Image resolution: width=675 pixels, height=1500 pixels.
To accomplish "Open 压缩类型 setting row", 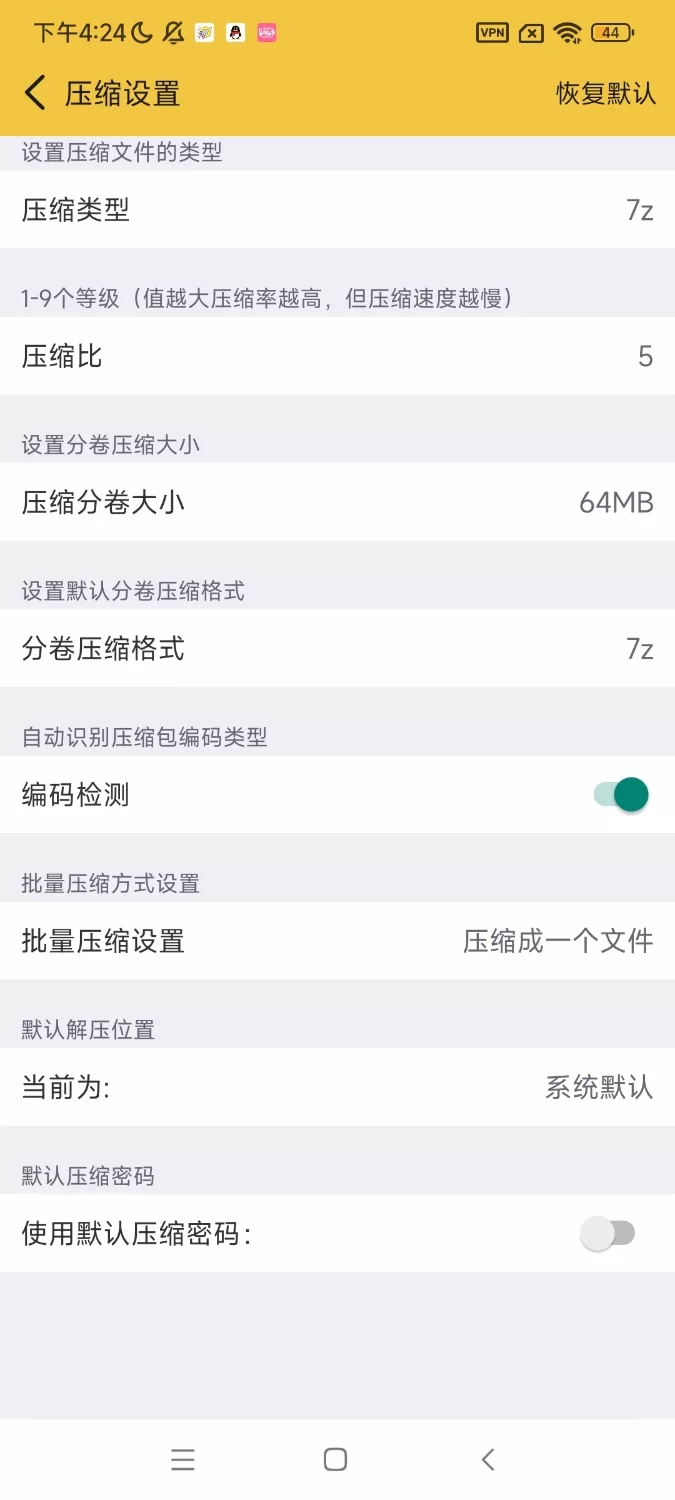I will 337,210.
